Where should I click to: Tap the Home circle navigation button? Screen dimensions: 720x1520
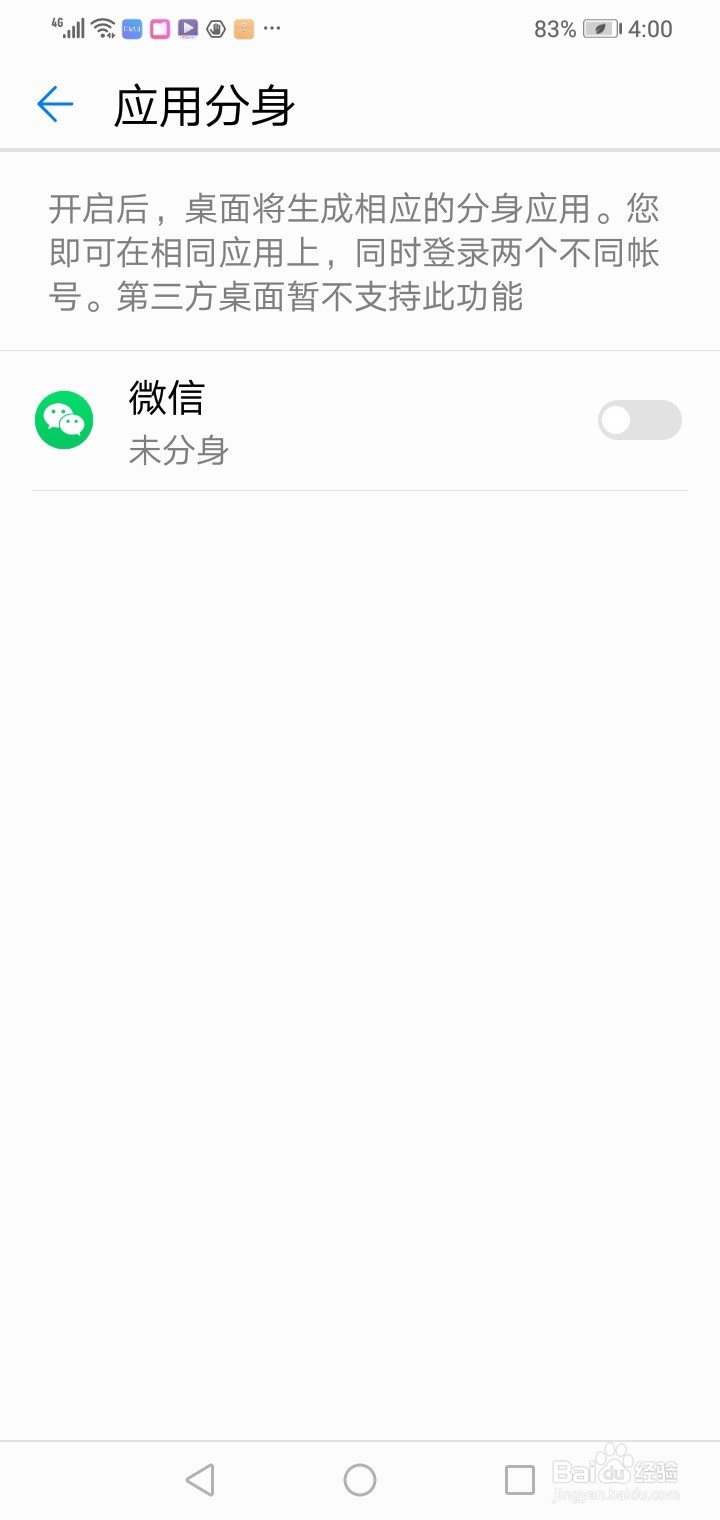[360, 1479]
